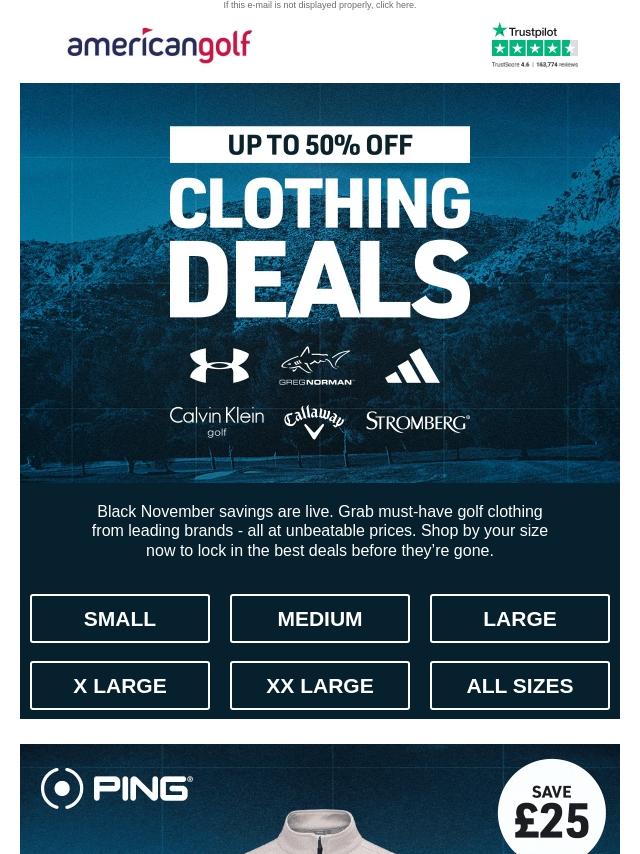
Task: Shop clothing deals in size Small
Action: click(120, 618)
